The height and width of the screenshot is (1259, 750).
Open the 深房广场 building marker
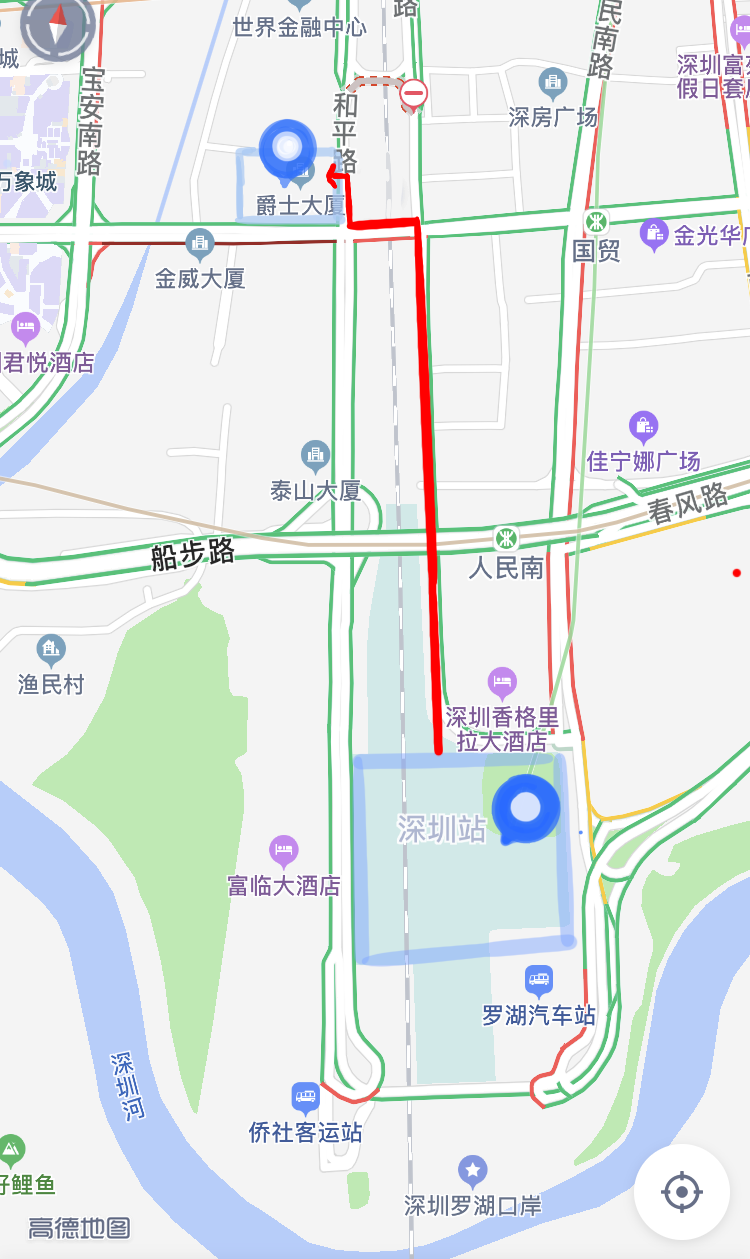pos(552,83)
